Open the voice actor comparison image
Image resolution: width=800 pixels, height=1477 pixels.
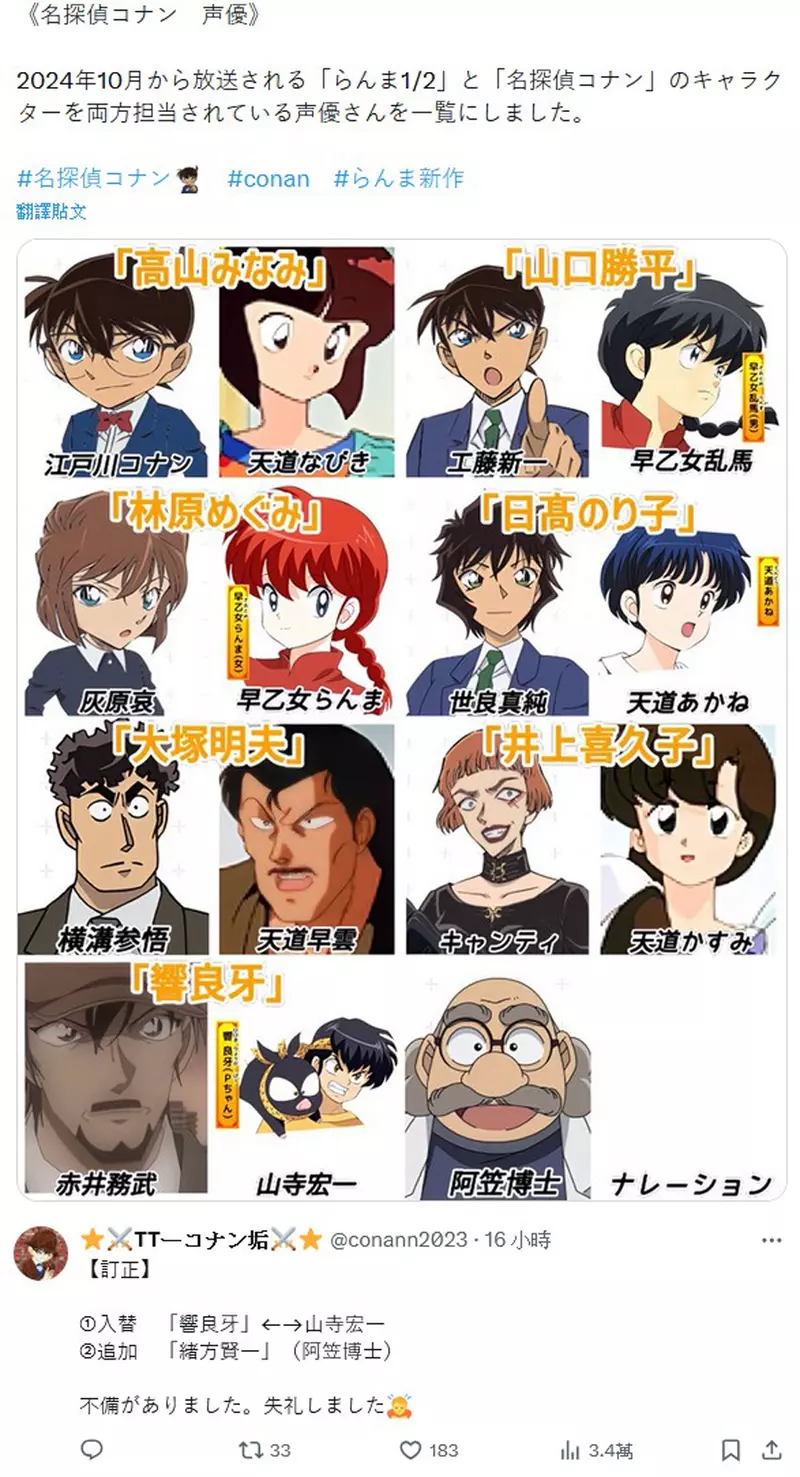pos(401,719)
